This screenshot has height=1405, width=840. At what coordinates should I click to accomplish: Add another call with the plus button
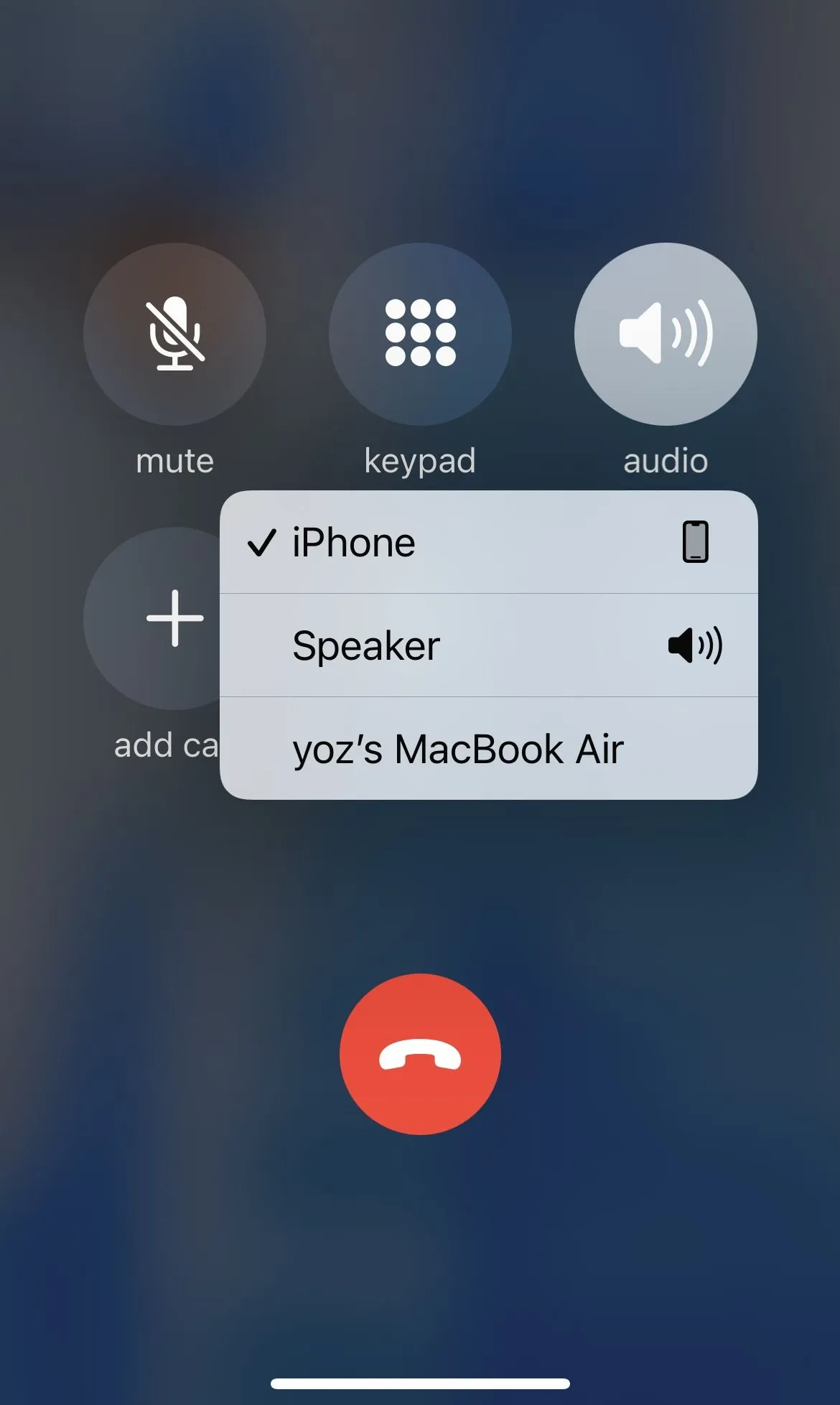click(158, 618)
